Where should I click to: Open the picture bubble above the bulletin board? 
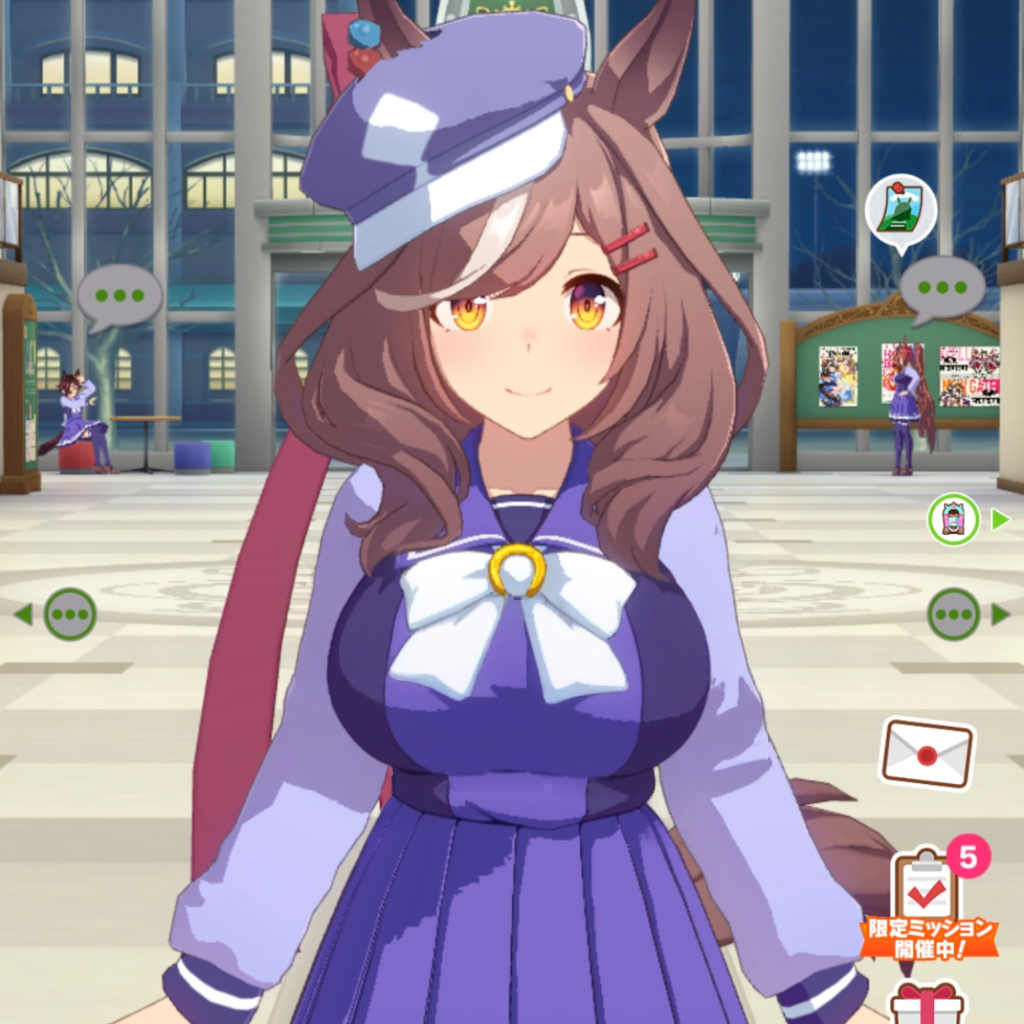pos(900,212)
